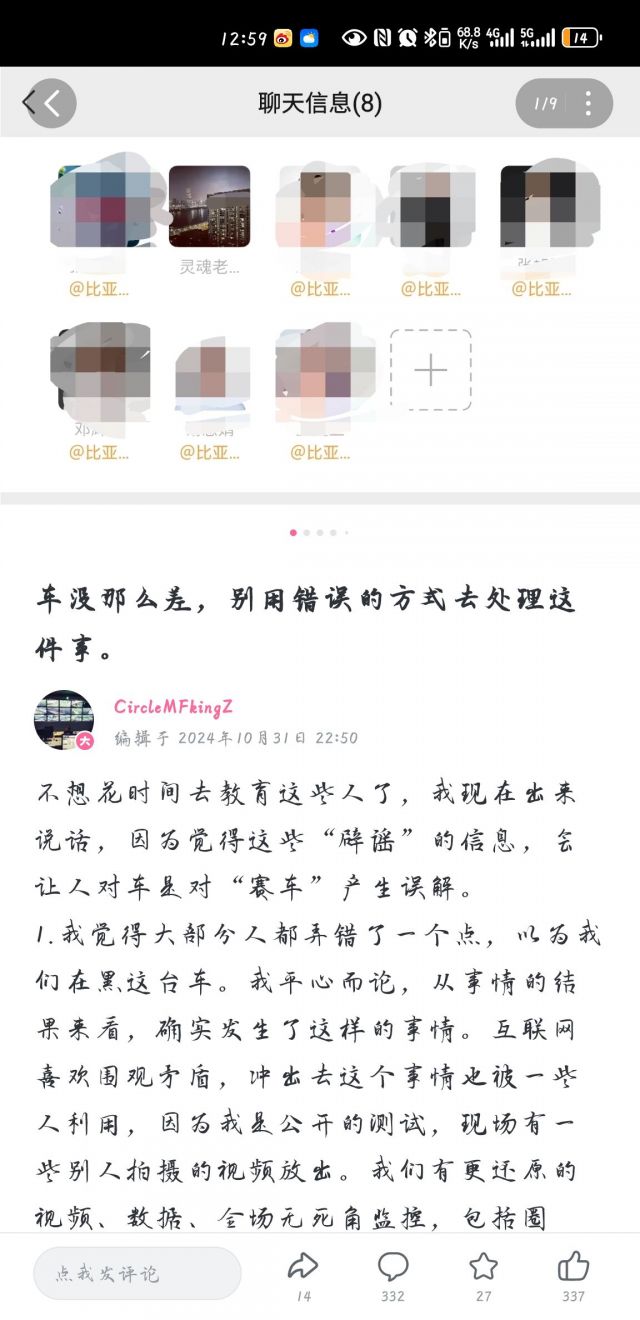
Task: Open the three-dot overflow menu
Action: [589, 103]
